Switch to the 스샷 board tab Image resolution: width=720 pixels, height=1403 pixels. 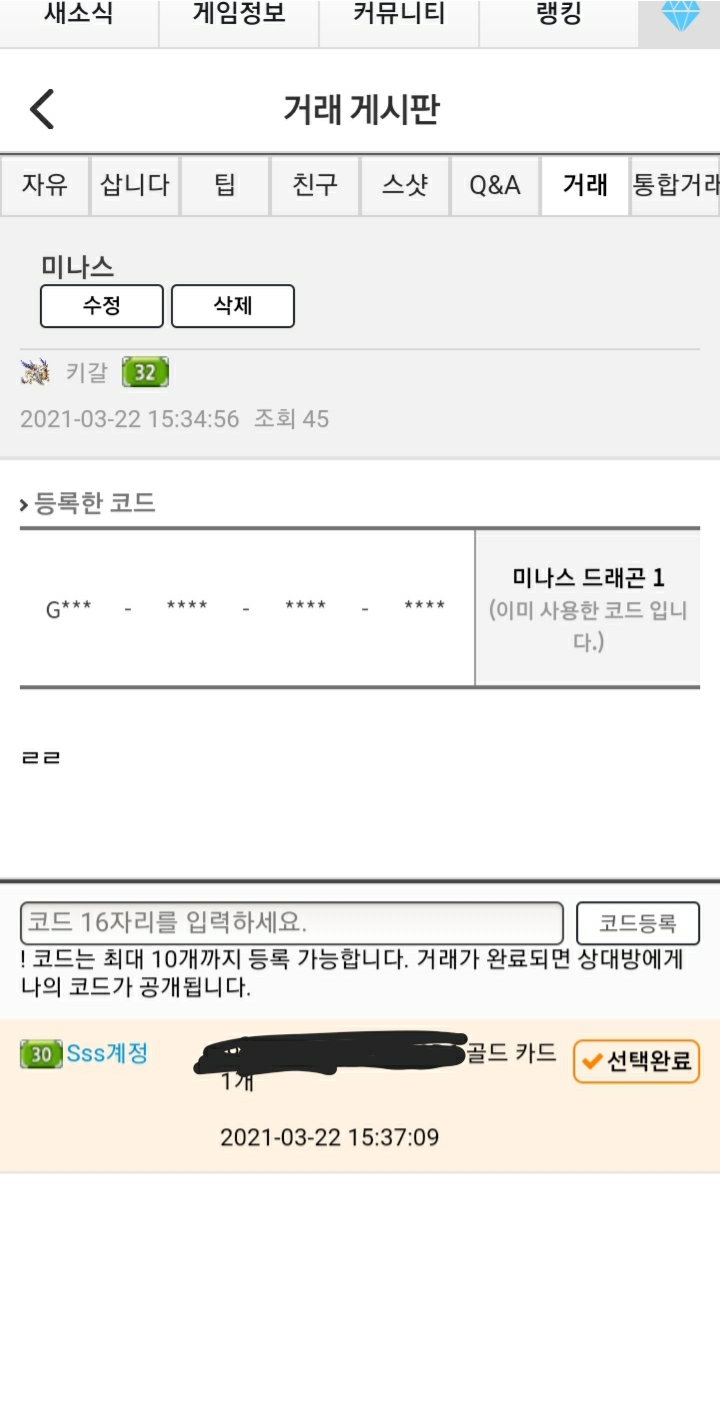(x=404, y=185)
